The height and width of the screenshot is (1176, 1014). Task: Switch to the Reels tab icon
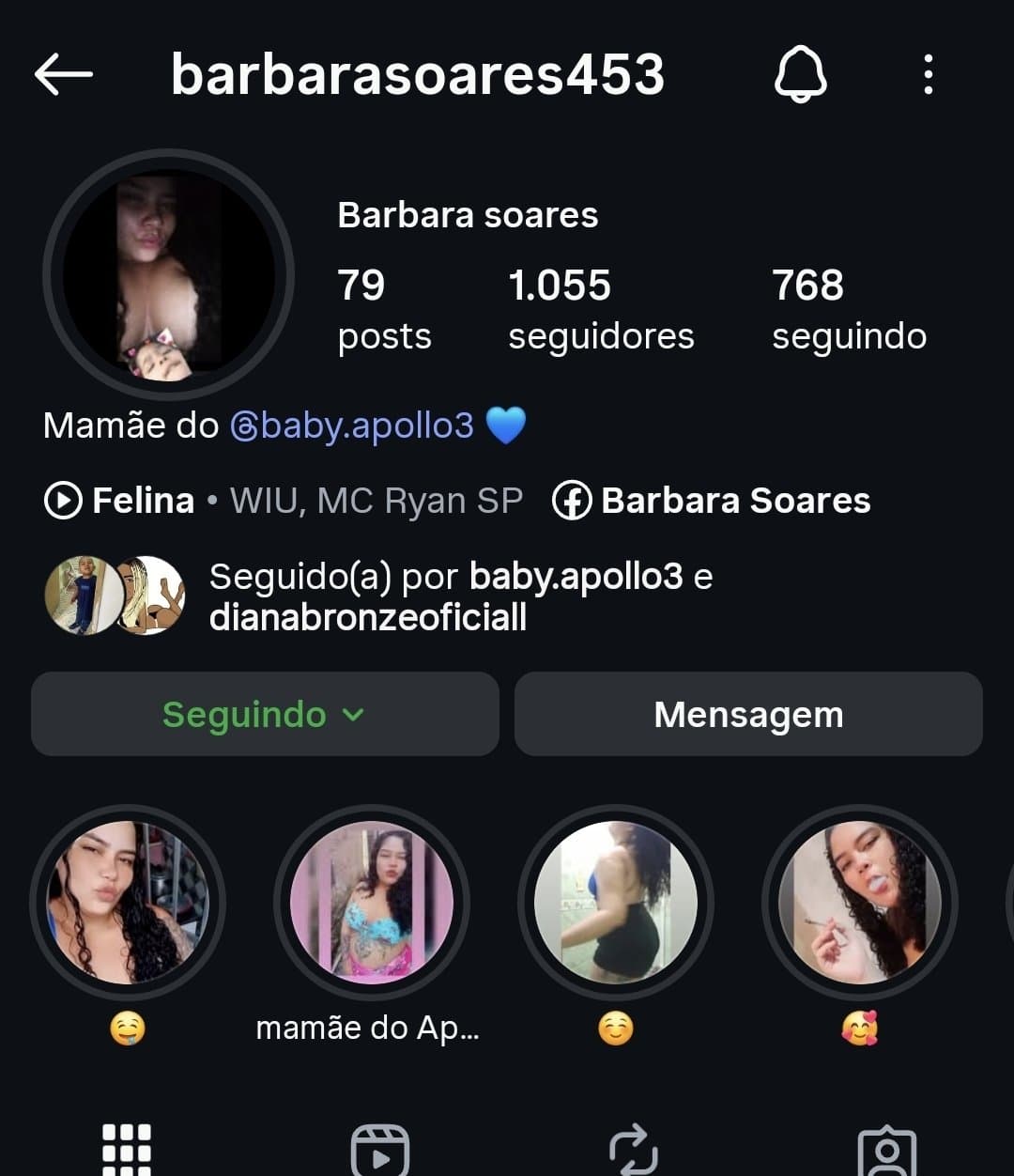click(x=378, y=1148)
